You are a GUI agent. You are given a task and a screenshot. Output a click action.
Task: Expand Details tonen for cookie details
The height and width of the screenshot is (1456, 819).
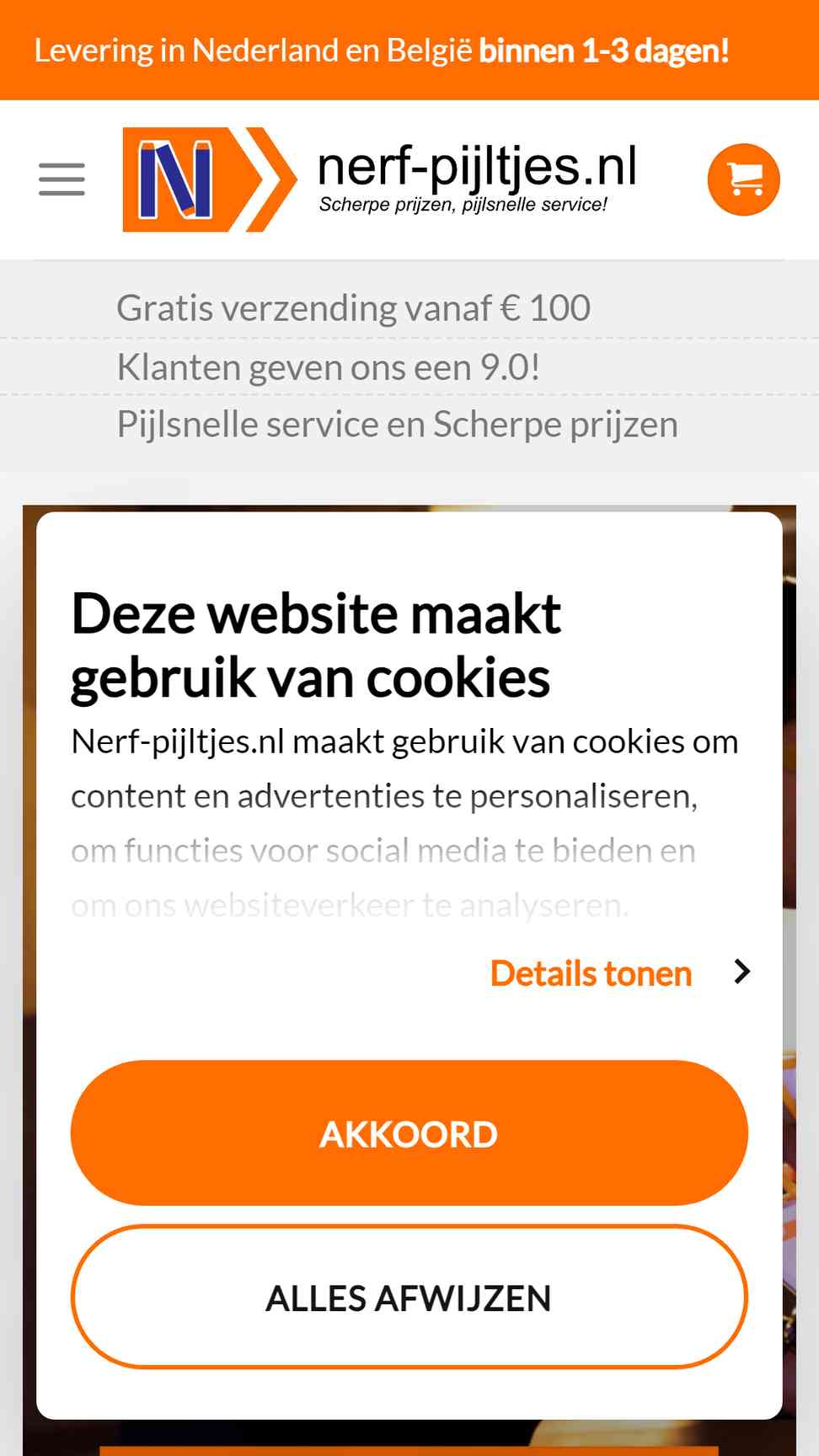click(619, 973)
